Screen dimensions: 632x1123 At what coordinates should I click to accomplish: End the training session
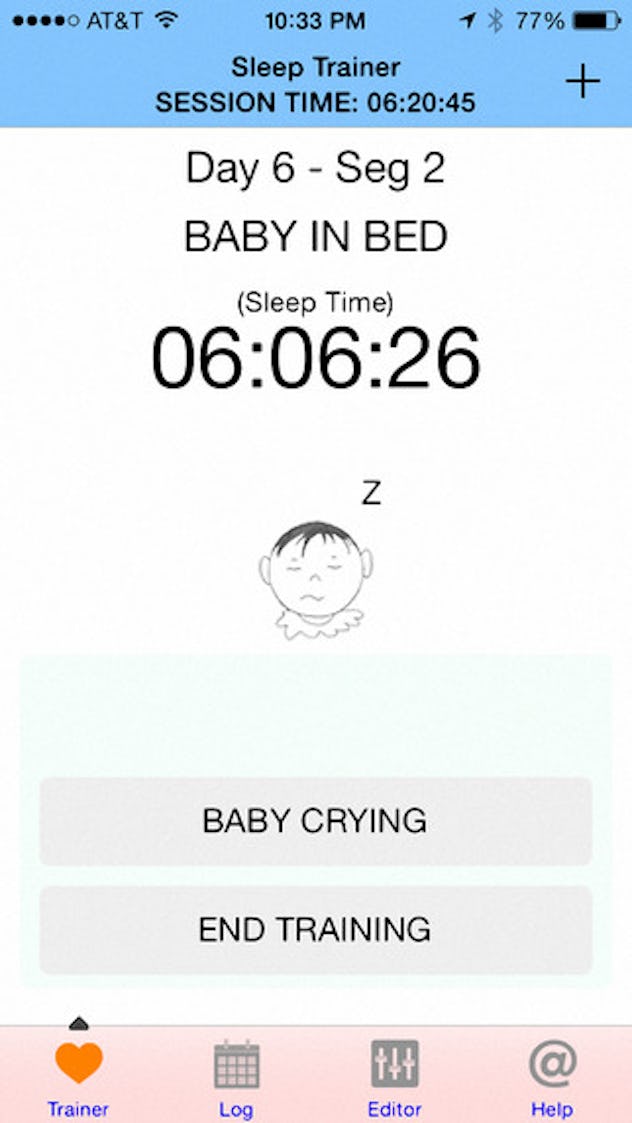[315, 929]
